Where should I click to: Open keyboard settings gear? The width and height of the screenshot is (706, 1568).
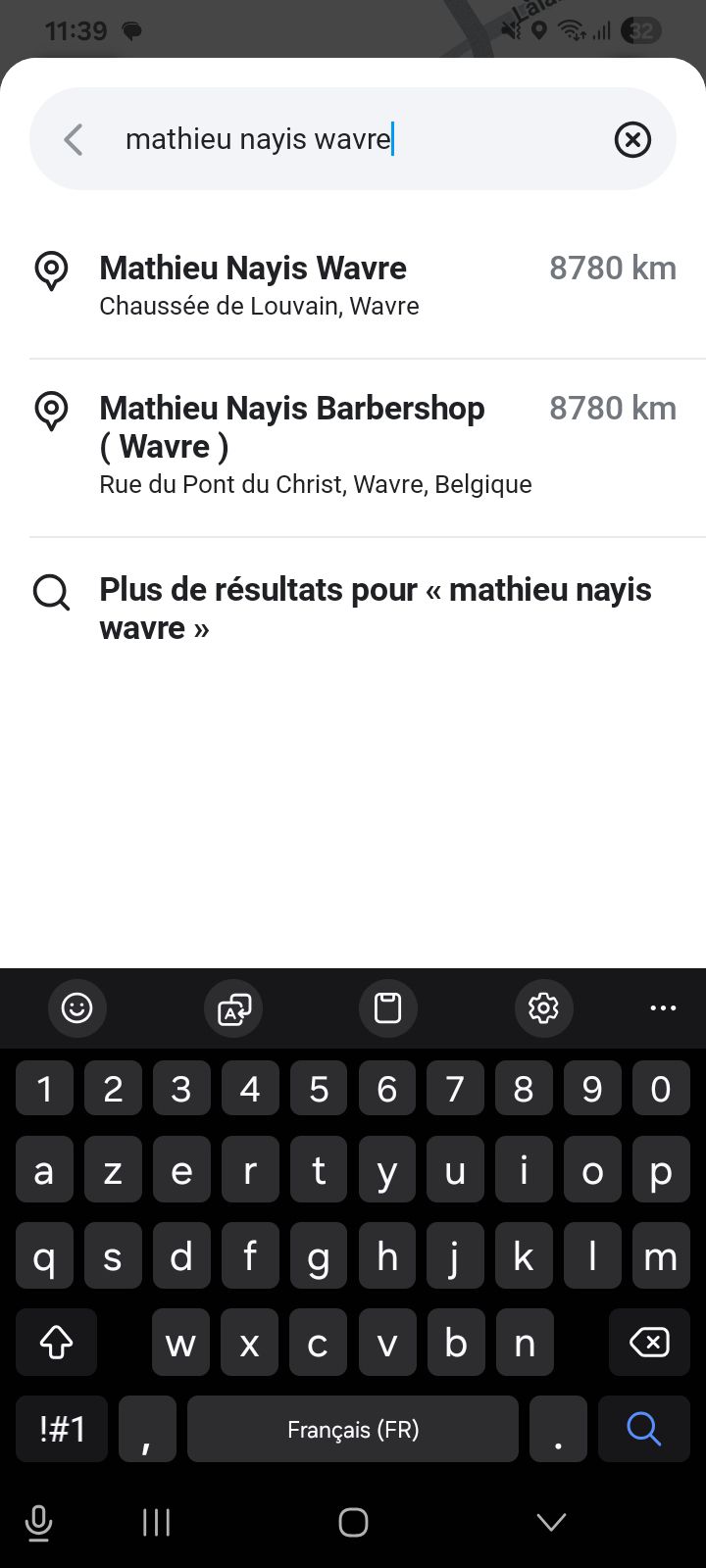(x=543, y=1007)
